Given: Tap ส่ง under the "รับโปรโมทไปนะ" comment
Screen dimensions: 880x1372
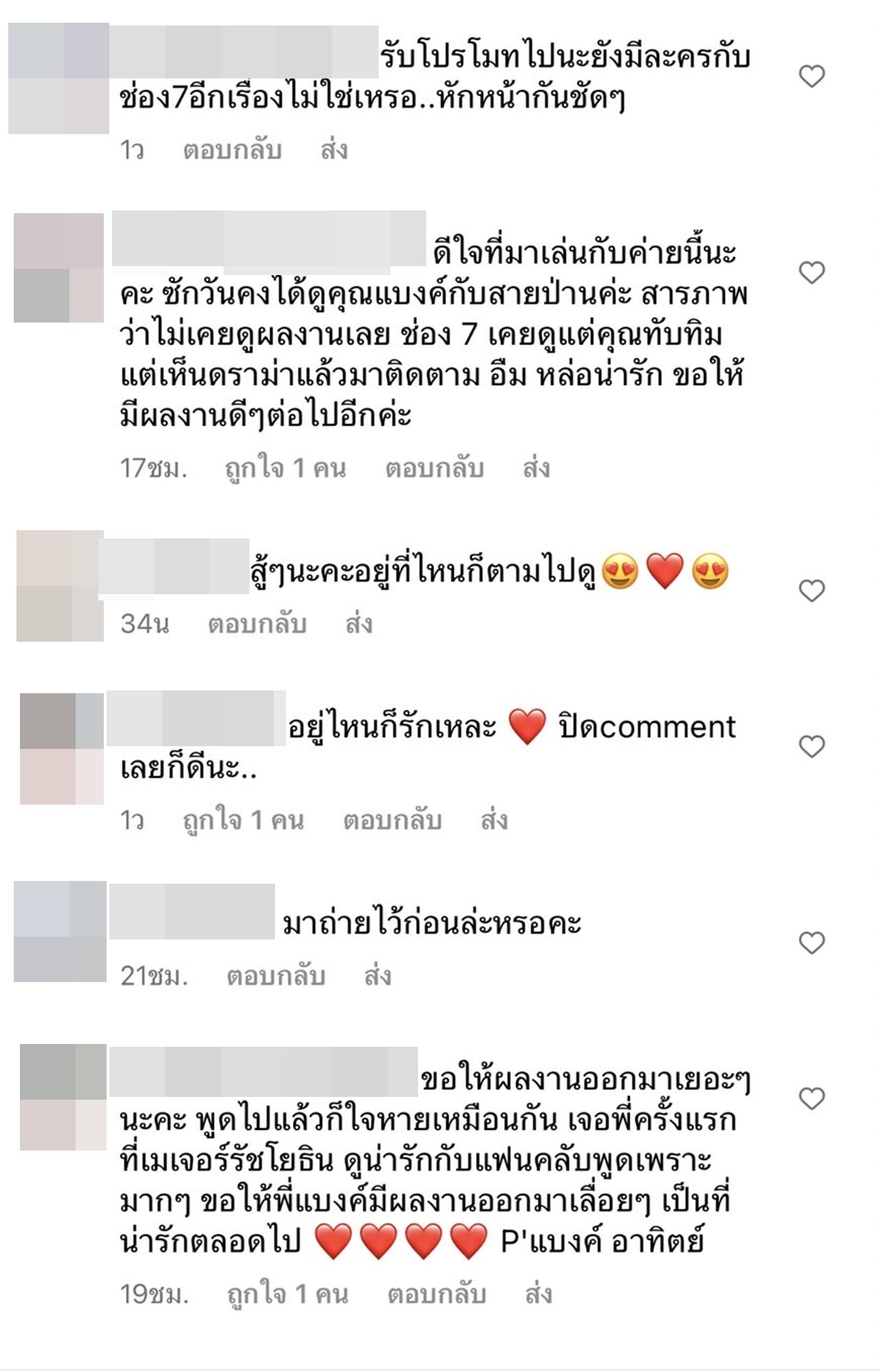Looking at the screenshot, I should (334, 150).
